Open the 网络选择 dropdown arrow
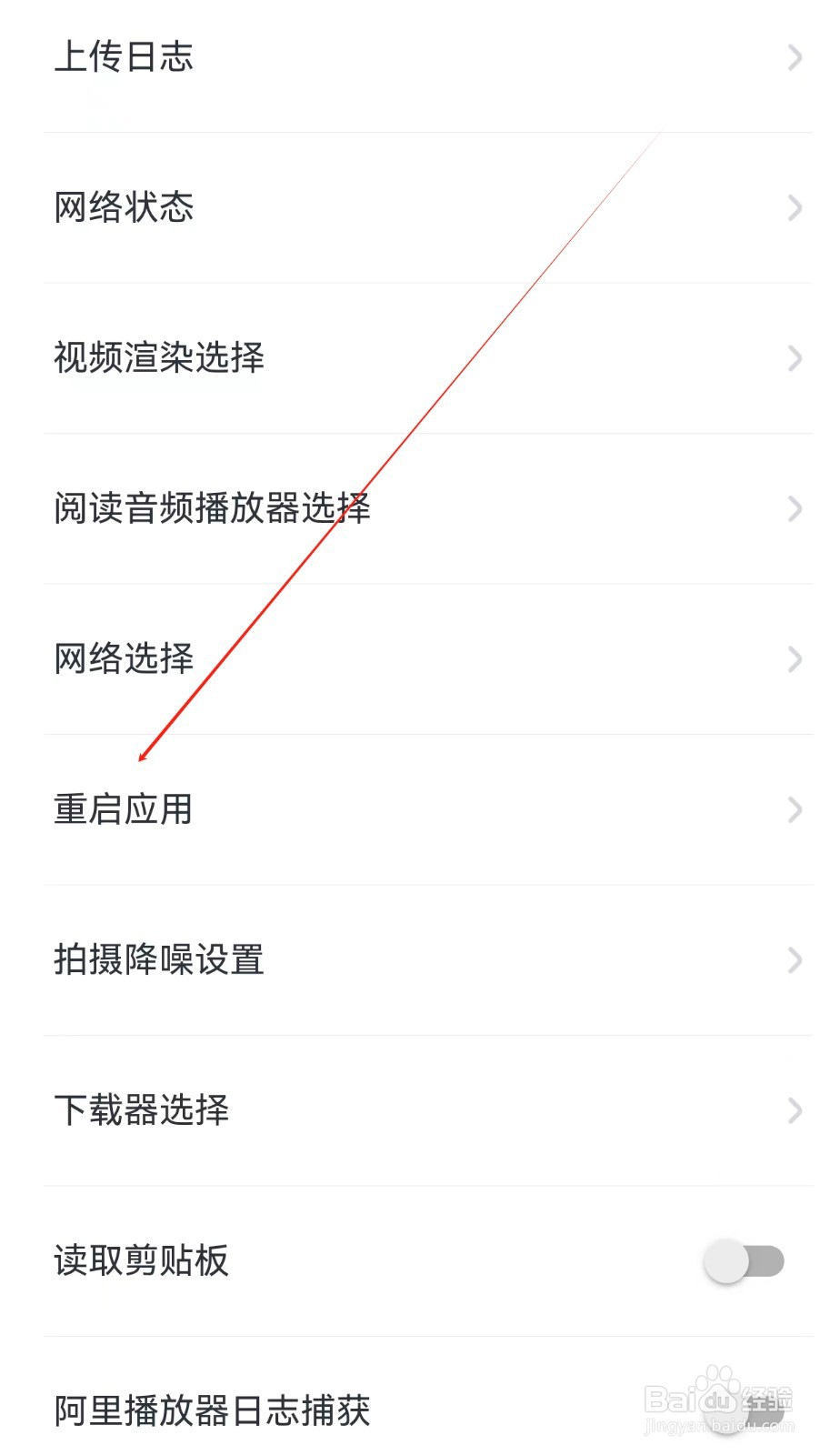840x1455 pixels. coord(795,659)
